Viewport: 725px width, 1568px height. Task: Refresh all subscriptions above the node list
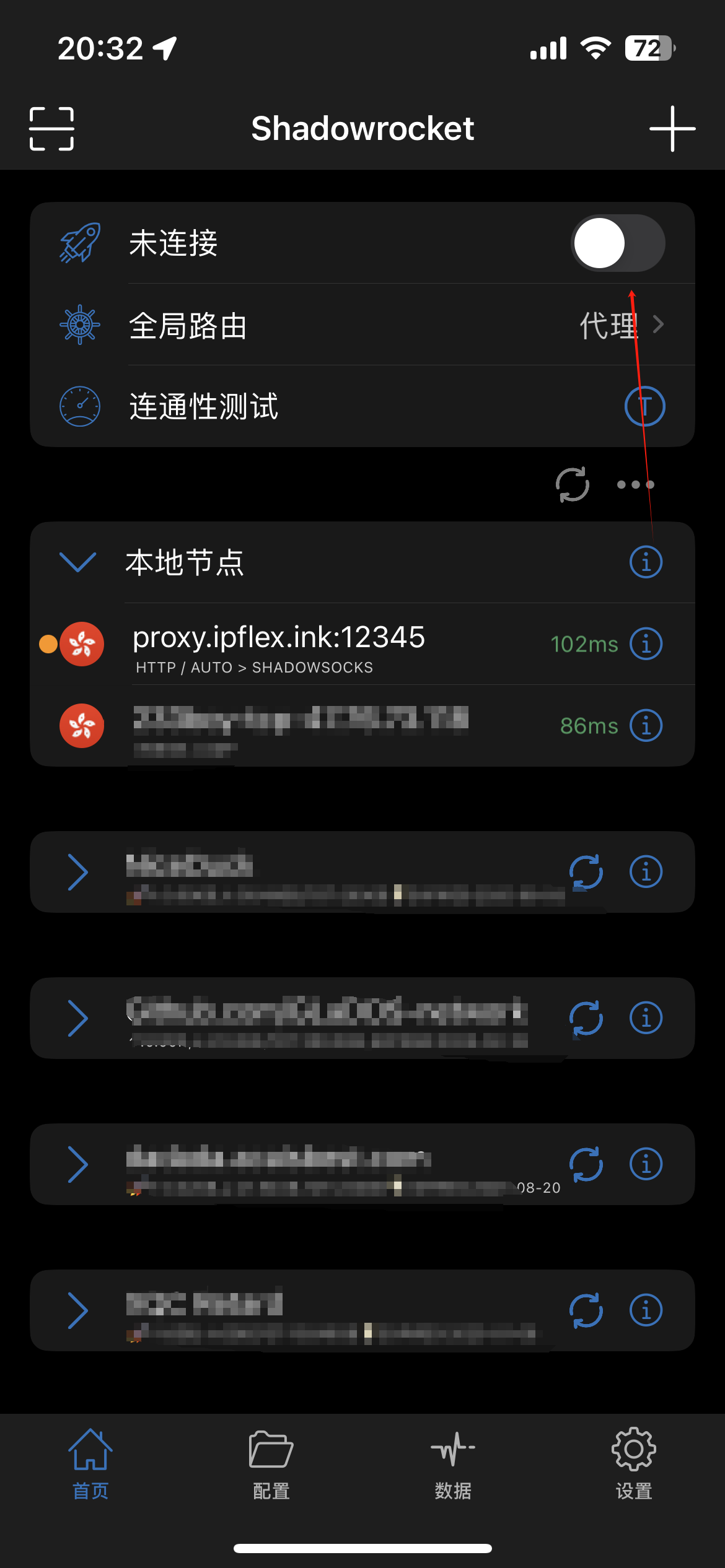[x=572, y=484]
